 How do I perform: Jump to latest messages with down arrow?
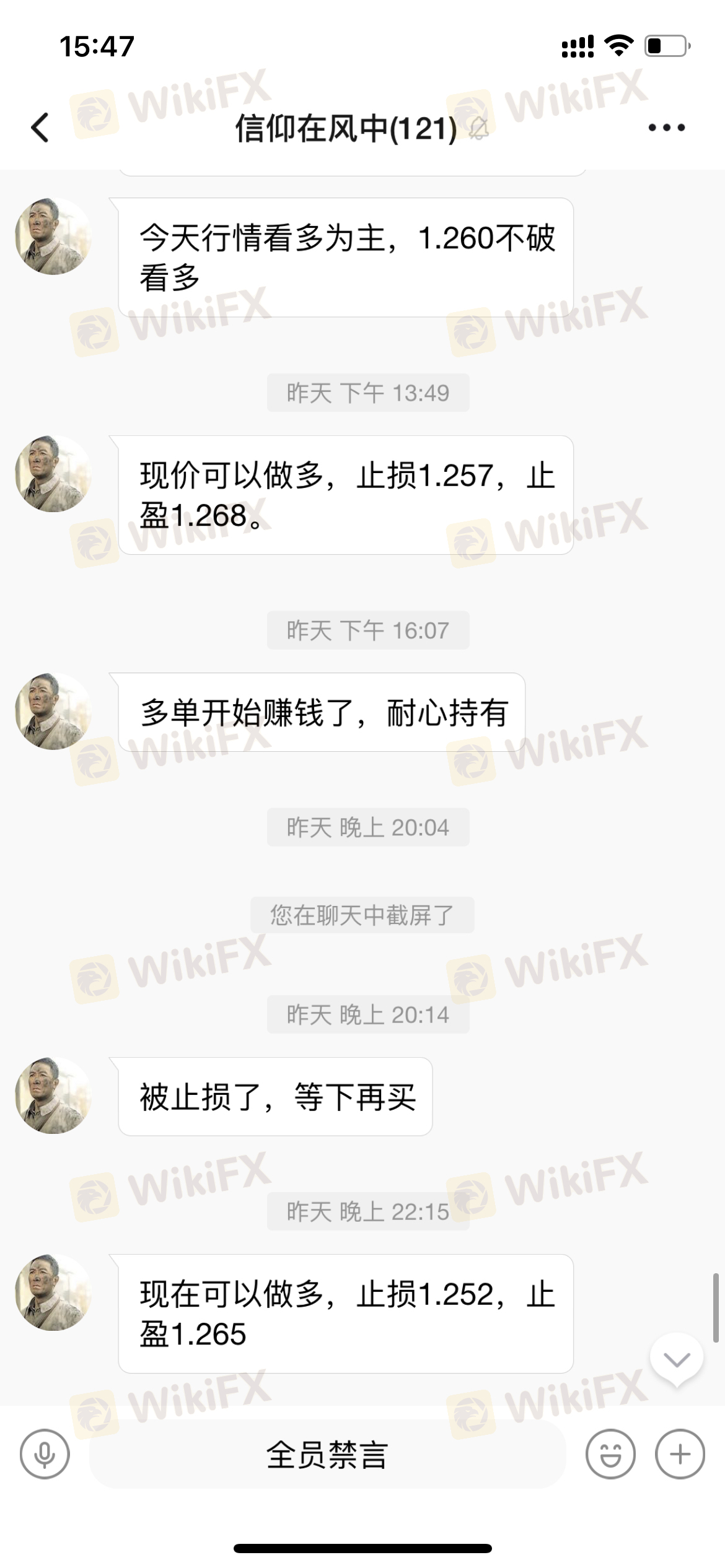tap(676, 1360)
